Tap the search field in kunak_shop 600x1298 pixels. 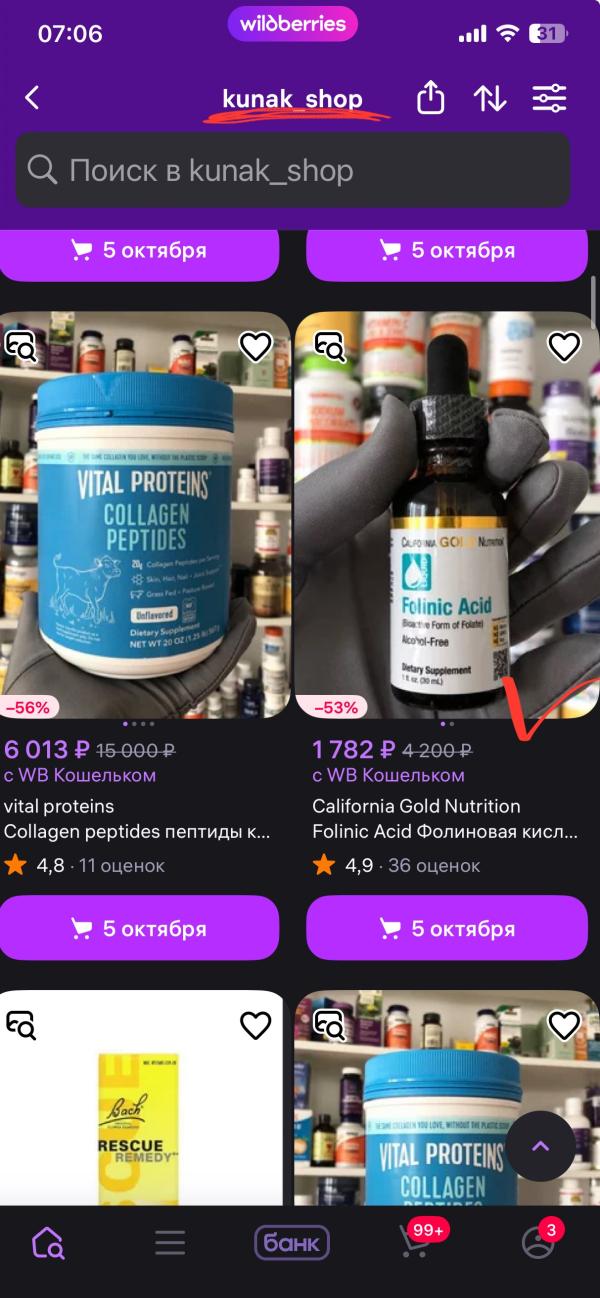[x=292, y=170]
